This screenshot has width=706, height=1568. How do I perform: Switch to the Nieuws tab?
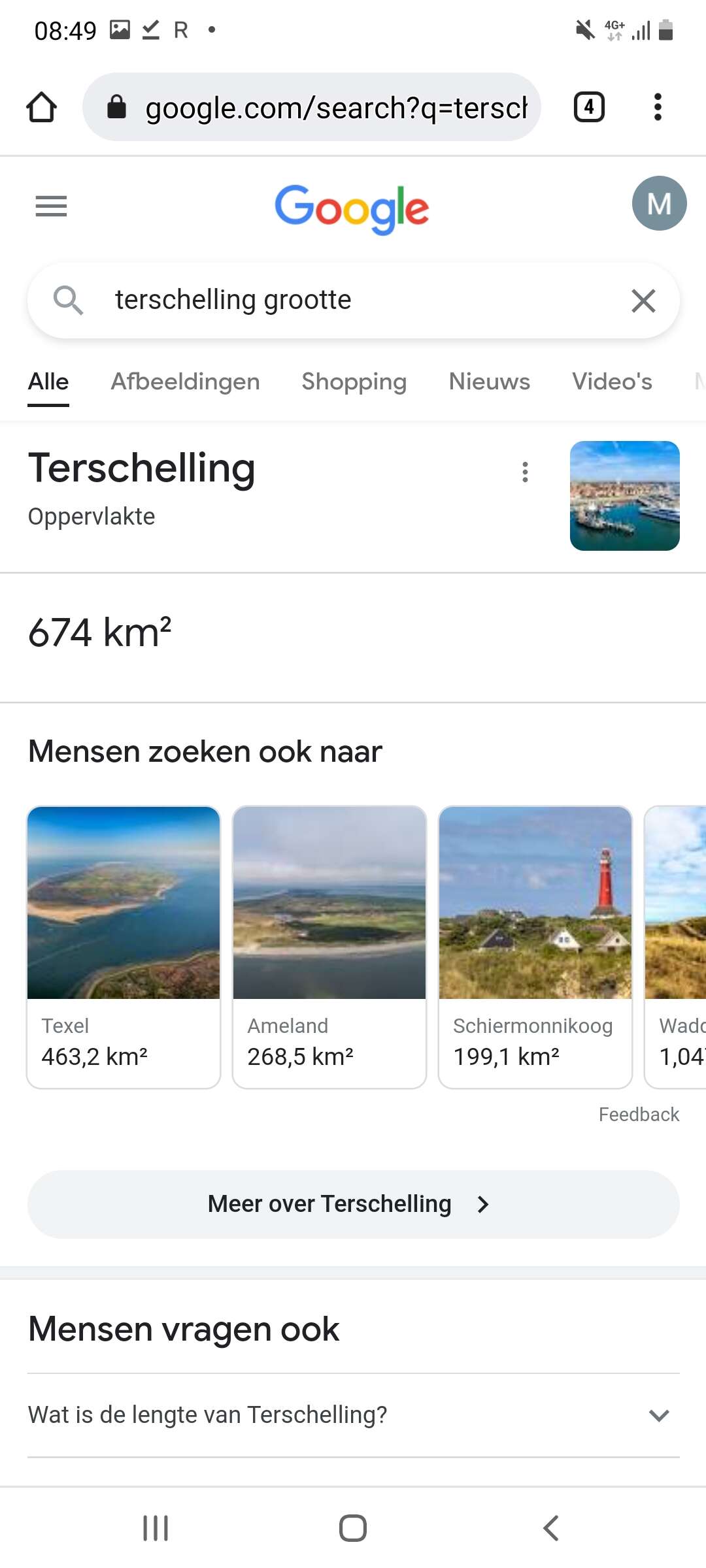click(489, 382)
